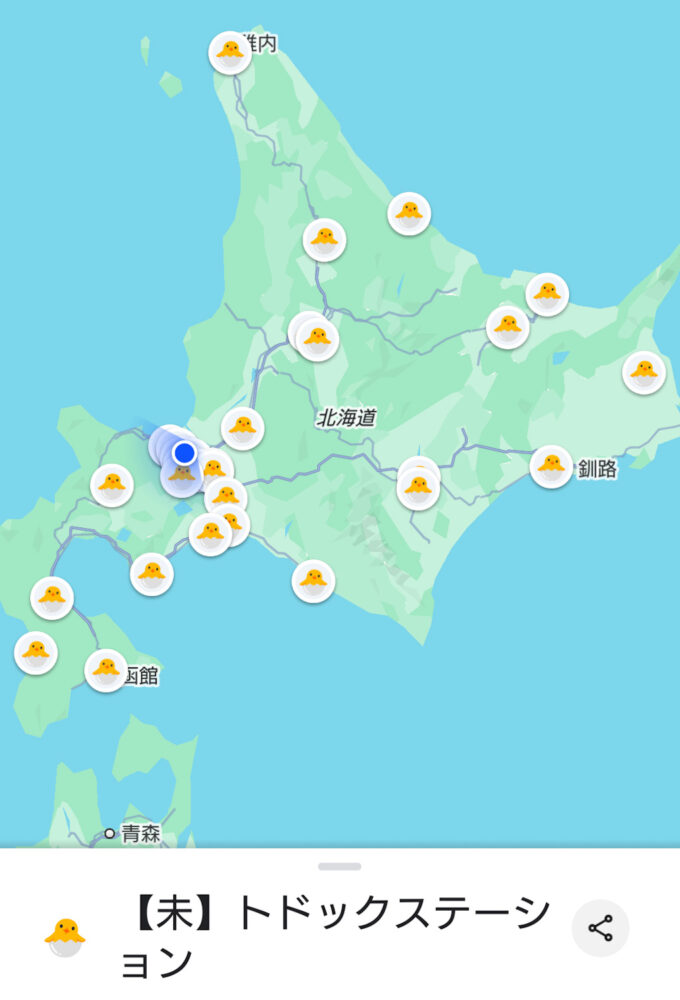Tap the blue current location dot
Image resolution: width=680 pixels, height=1000 pixels.
click(x=184, y=453)
